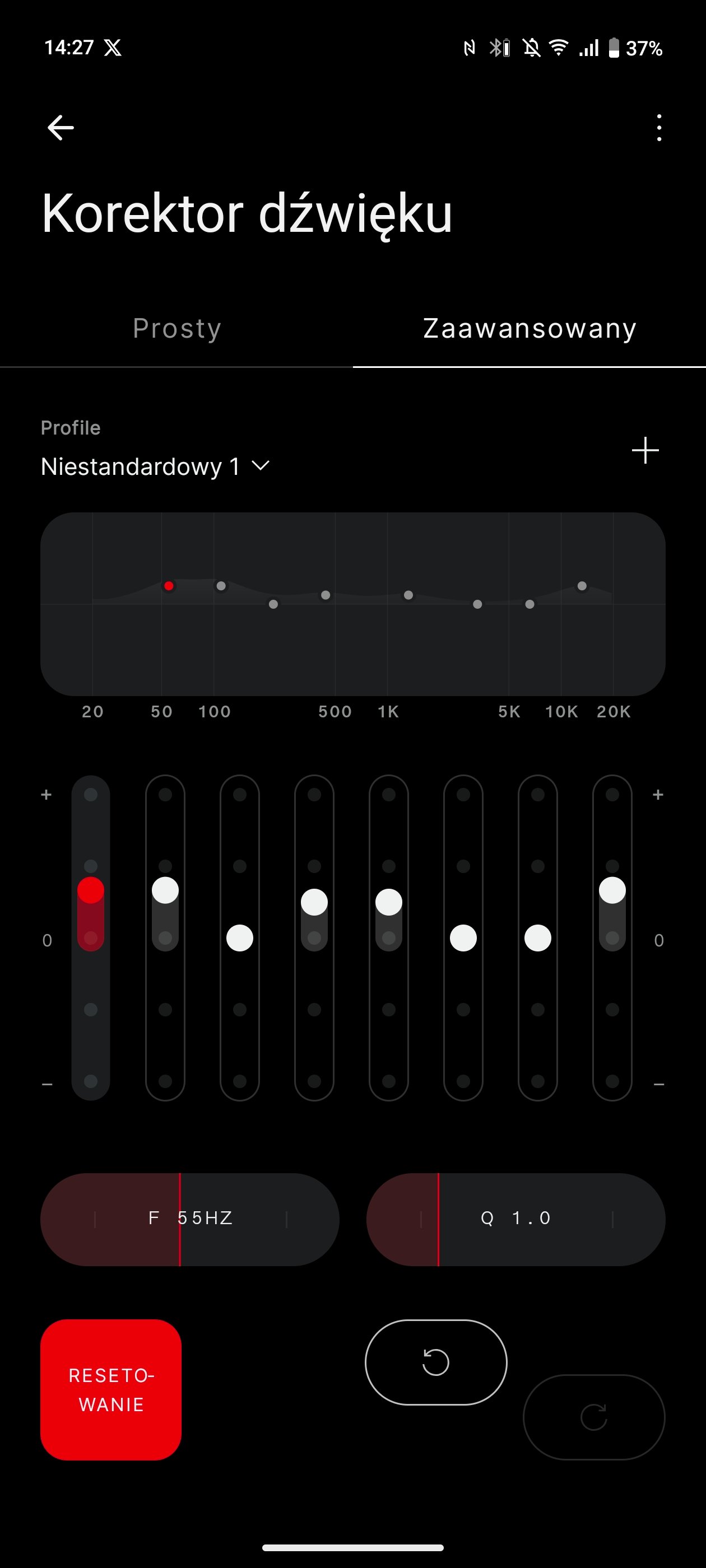Switch to the Prosty tab
706x1568 pixels.
pos(176,329)
